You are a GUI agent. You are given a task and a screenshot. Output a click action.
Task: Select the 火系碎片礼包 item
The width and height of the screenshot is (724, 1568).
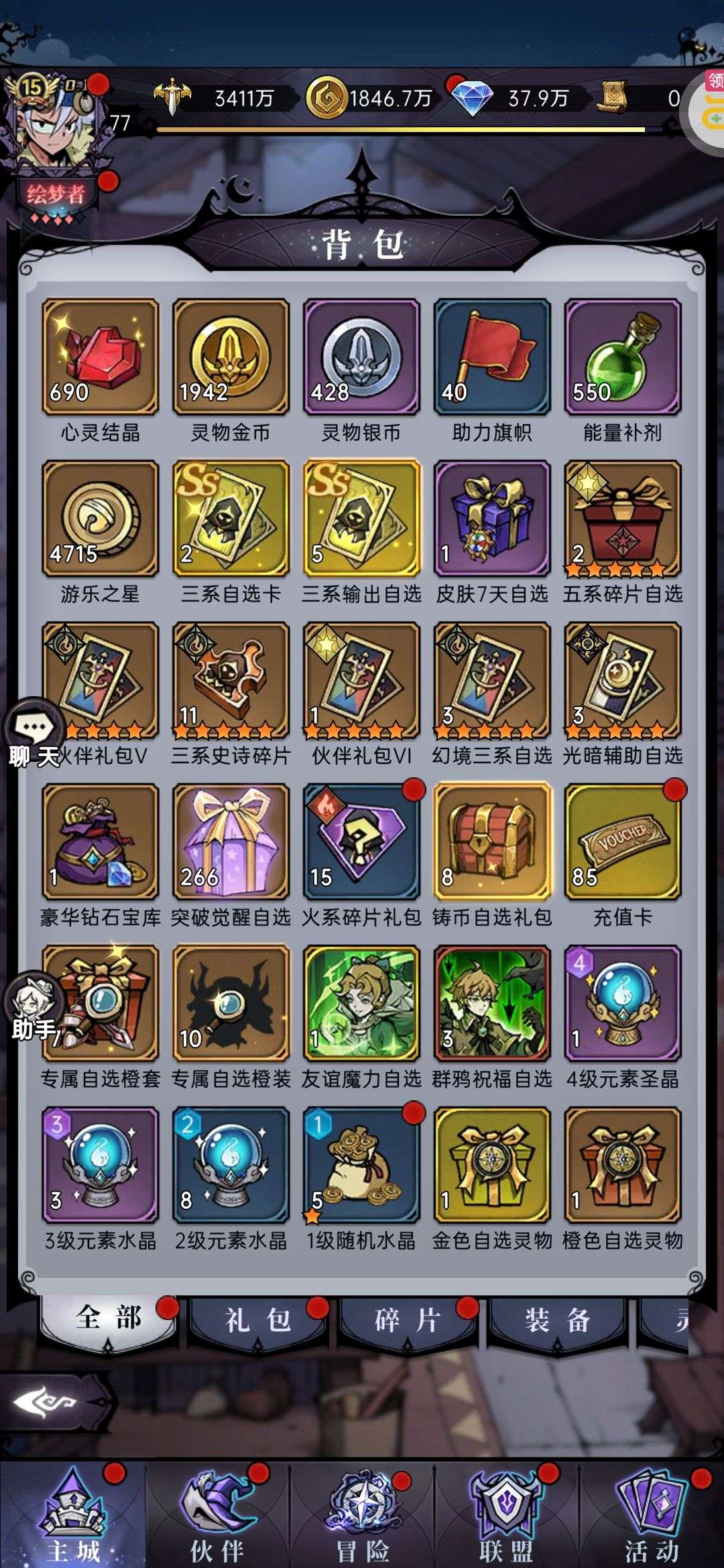point(361,841)
